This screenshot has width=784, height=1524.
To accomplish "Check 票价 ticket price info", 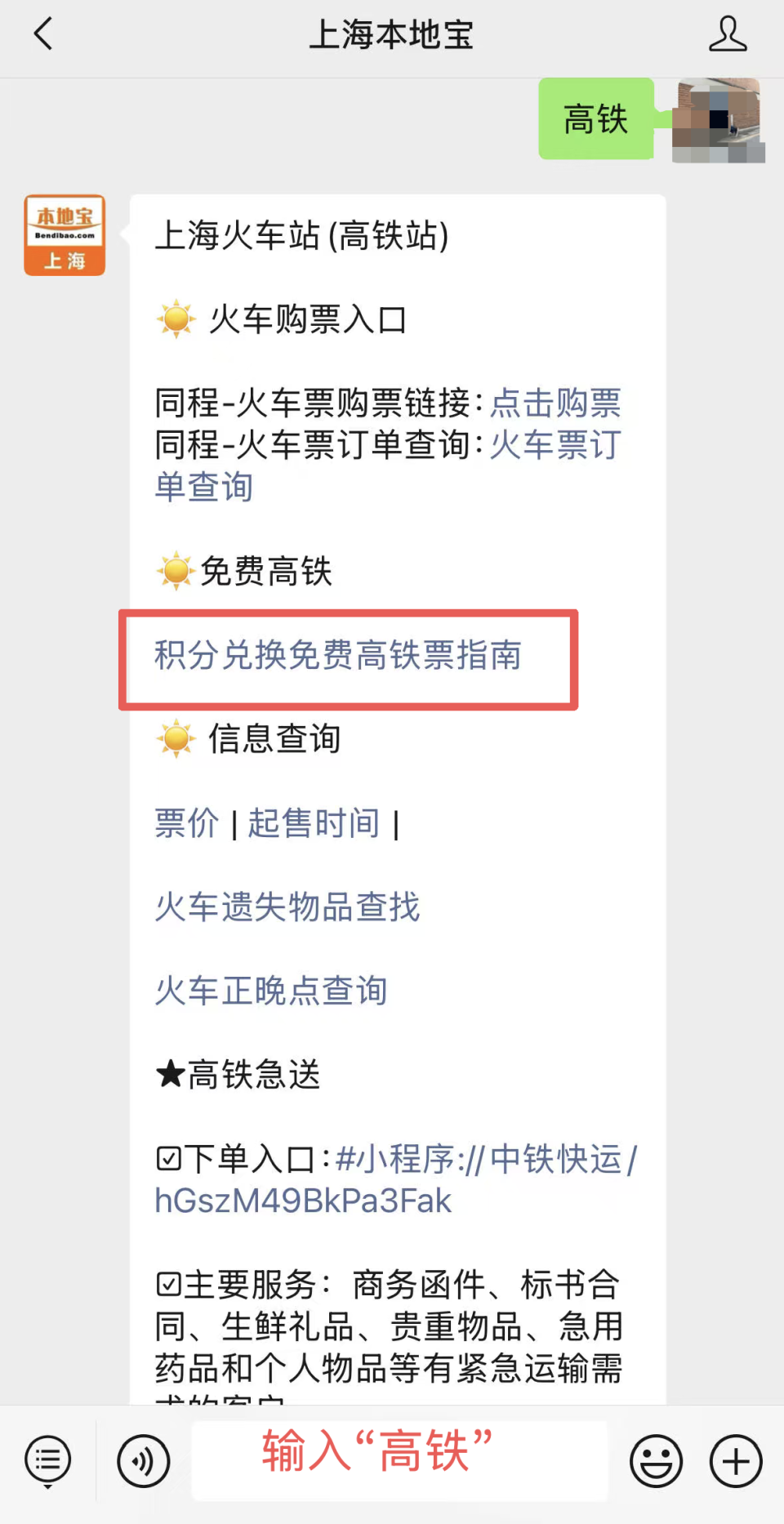I will click(186, 824).
